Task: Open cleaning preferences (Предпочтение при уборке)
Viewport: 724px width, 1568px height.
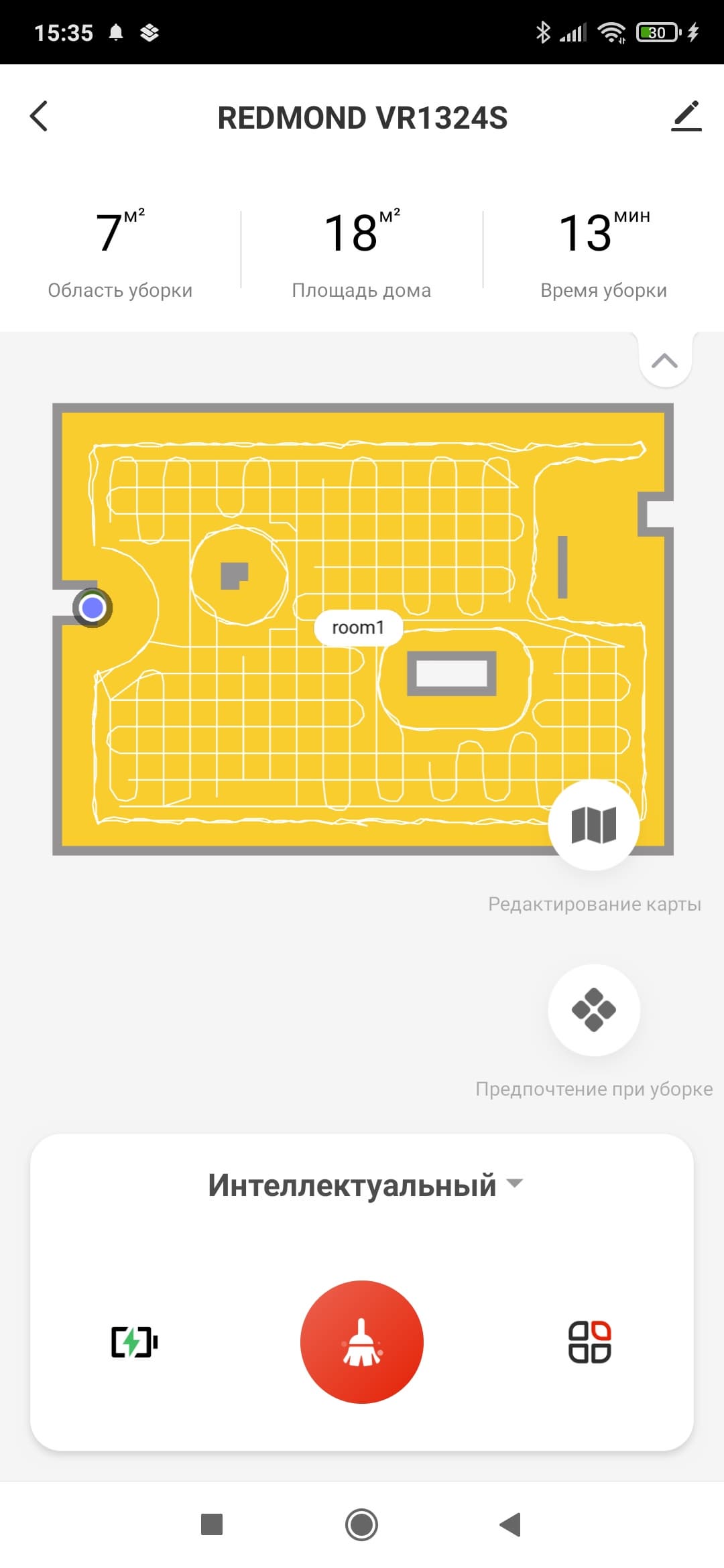Action: pos(594,1010)
